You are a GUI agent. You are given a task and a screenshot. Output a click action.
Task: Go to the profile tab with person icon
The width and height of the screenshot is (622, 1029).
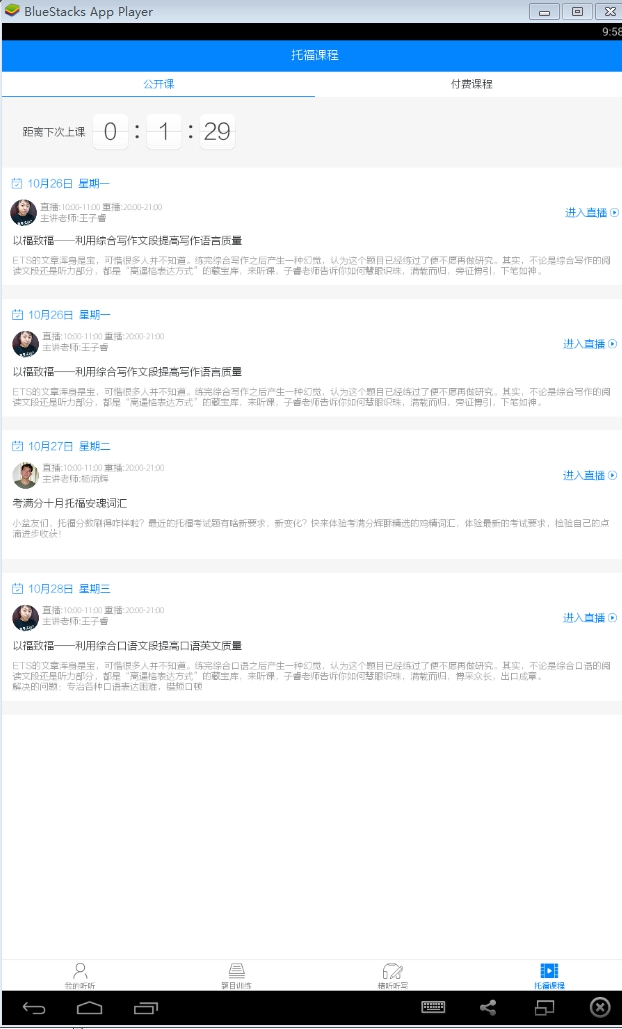80,974
